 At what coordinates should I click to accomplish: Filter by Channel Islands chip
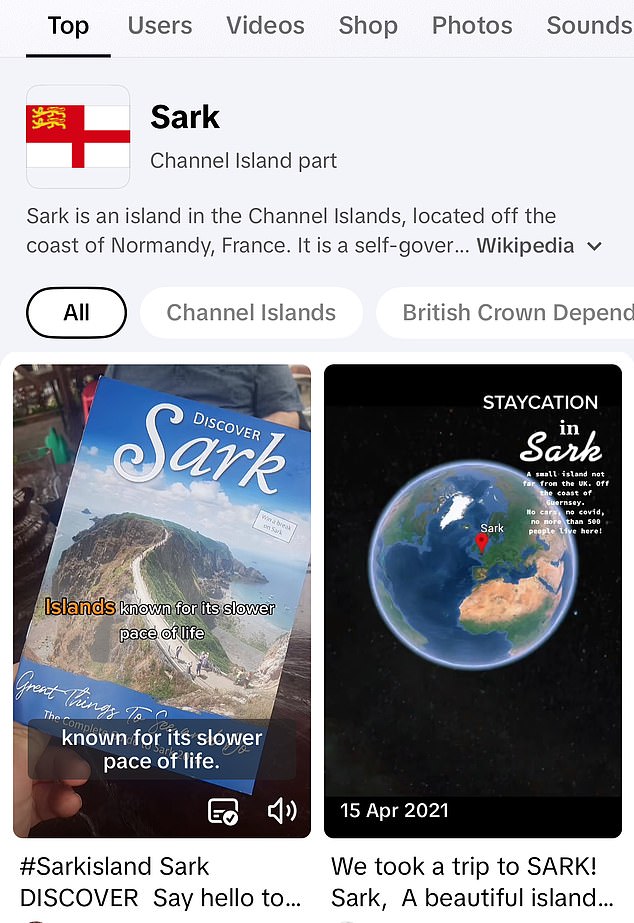[251, 312]
